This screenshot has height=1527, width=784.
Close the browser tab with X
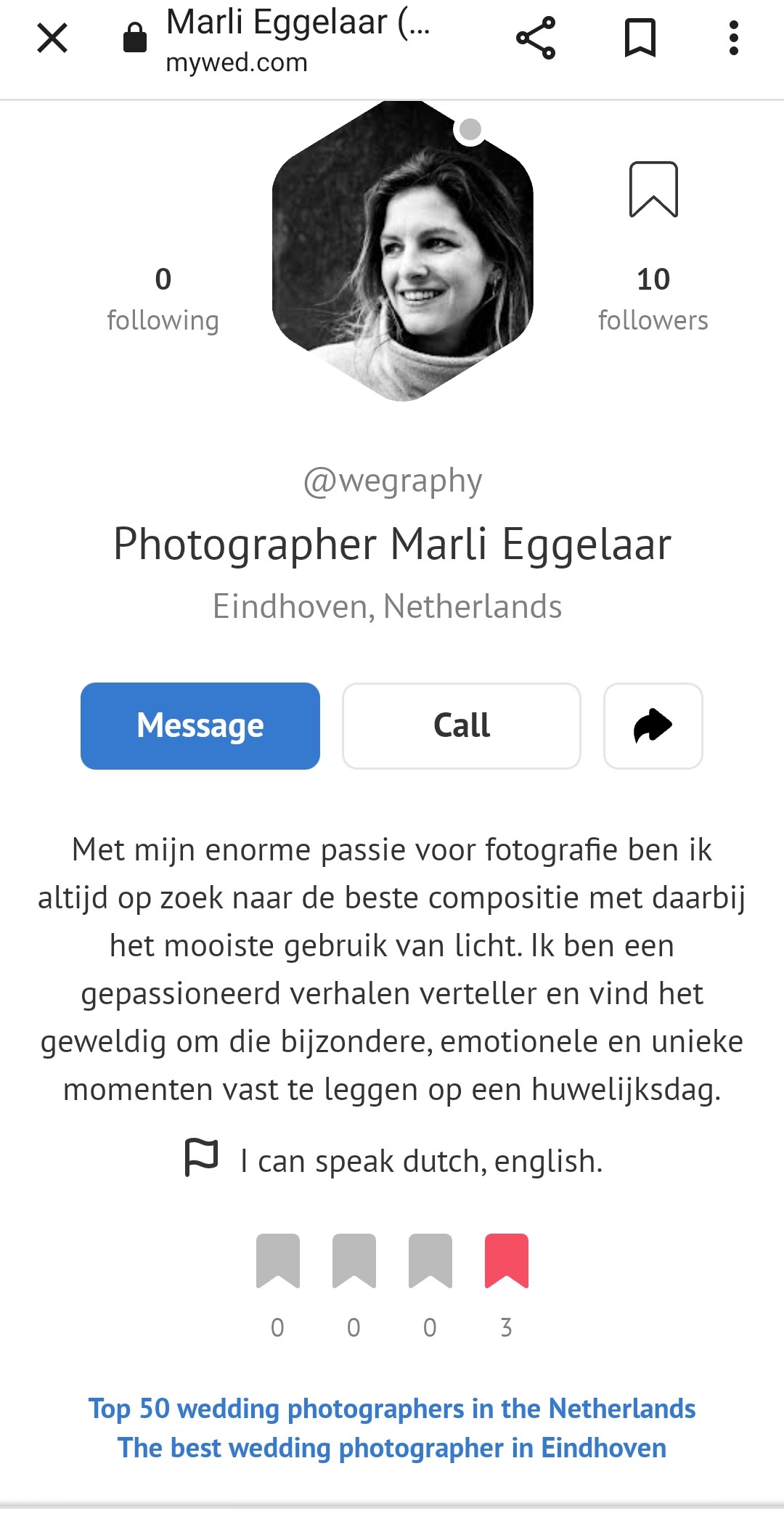[52, 38]
